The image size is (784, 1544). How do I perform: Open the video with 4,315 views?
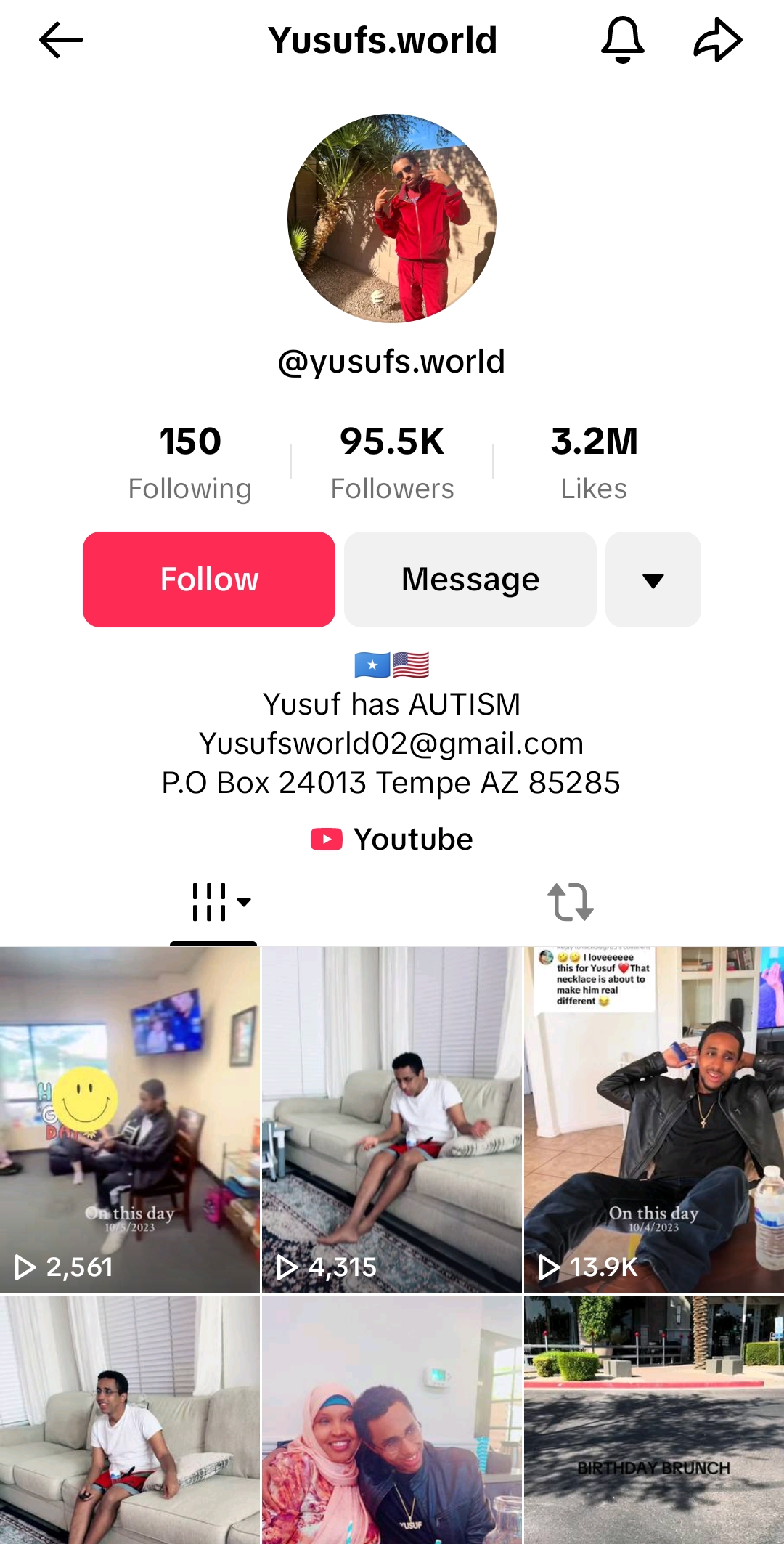pyautogui.click(x=392, y=1118)
